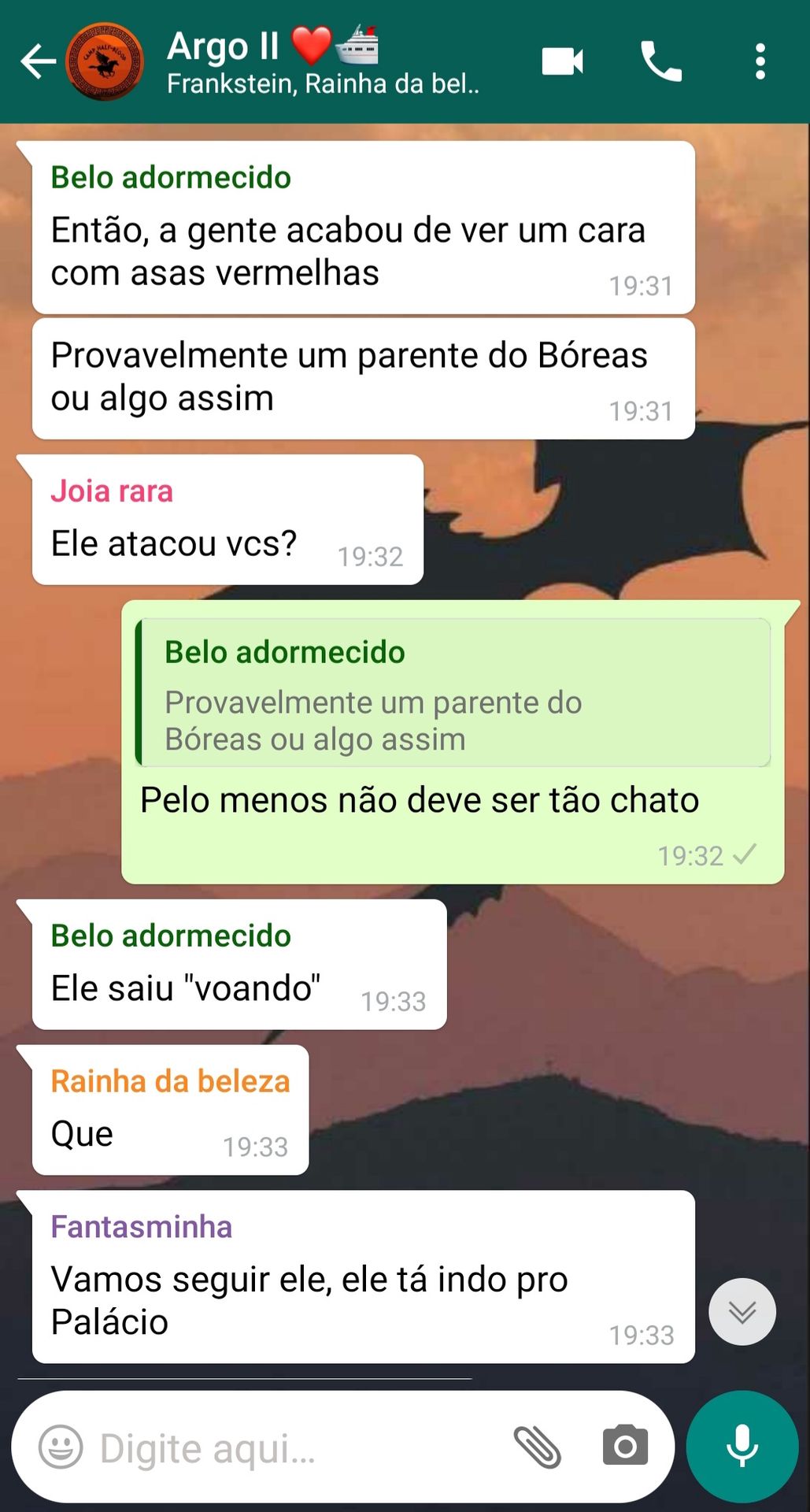
Task: Go back to the chat list
Action: point(38,61)
